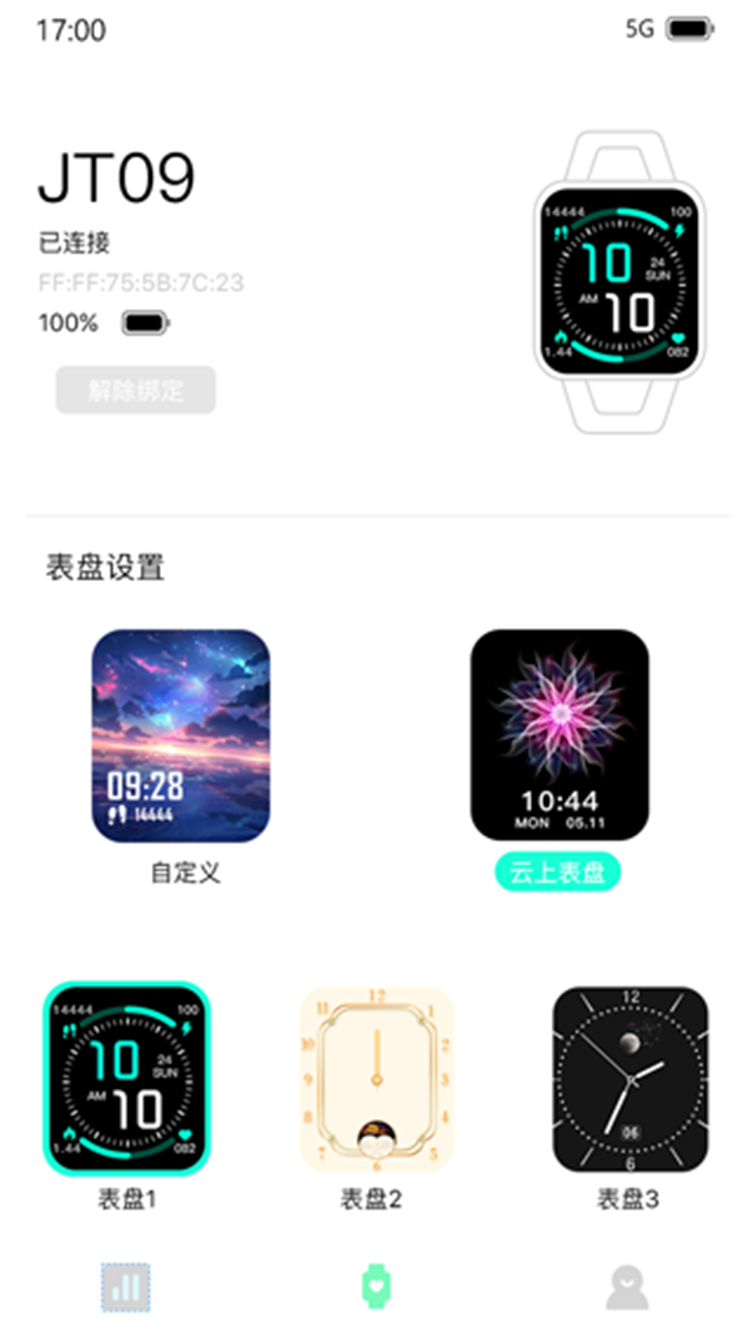Open the data statistics tab icon
Viewport: 750px width, 1334px height.
coord(124,1288)
